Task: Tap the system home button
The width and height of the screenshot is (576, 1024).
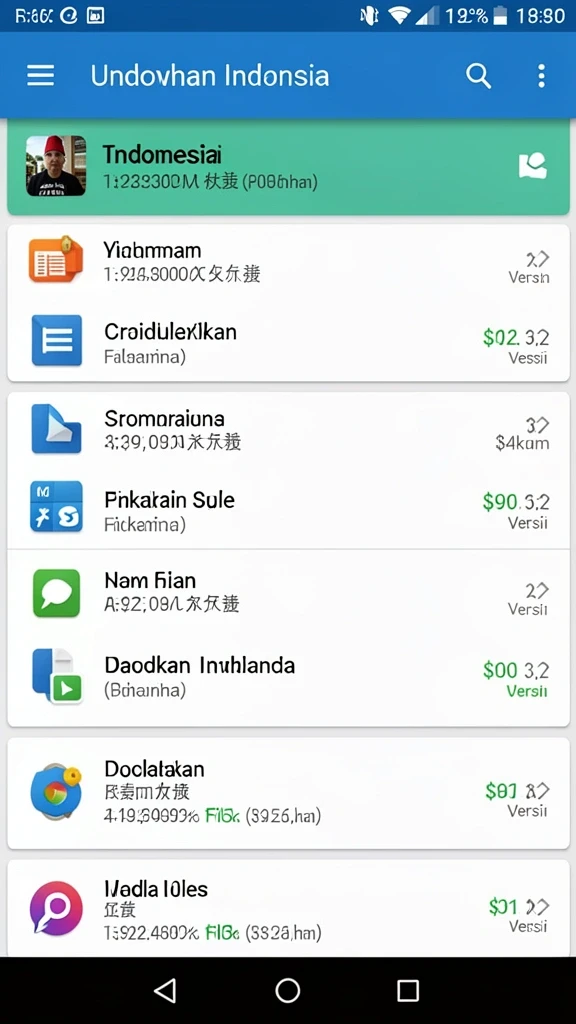Action: 287,990
